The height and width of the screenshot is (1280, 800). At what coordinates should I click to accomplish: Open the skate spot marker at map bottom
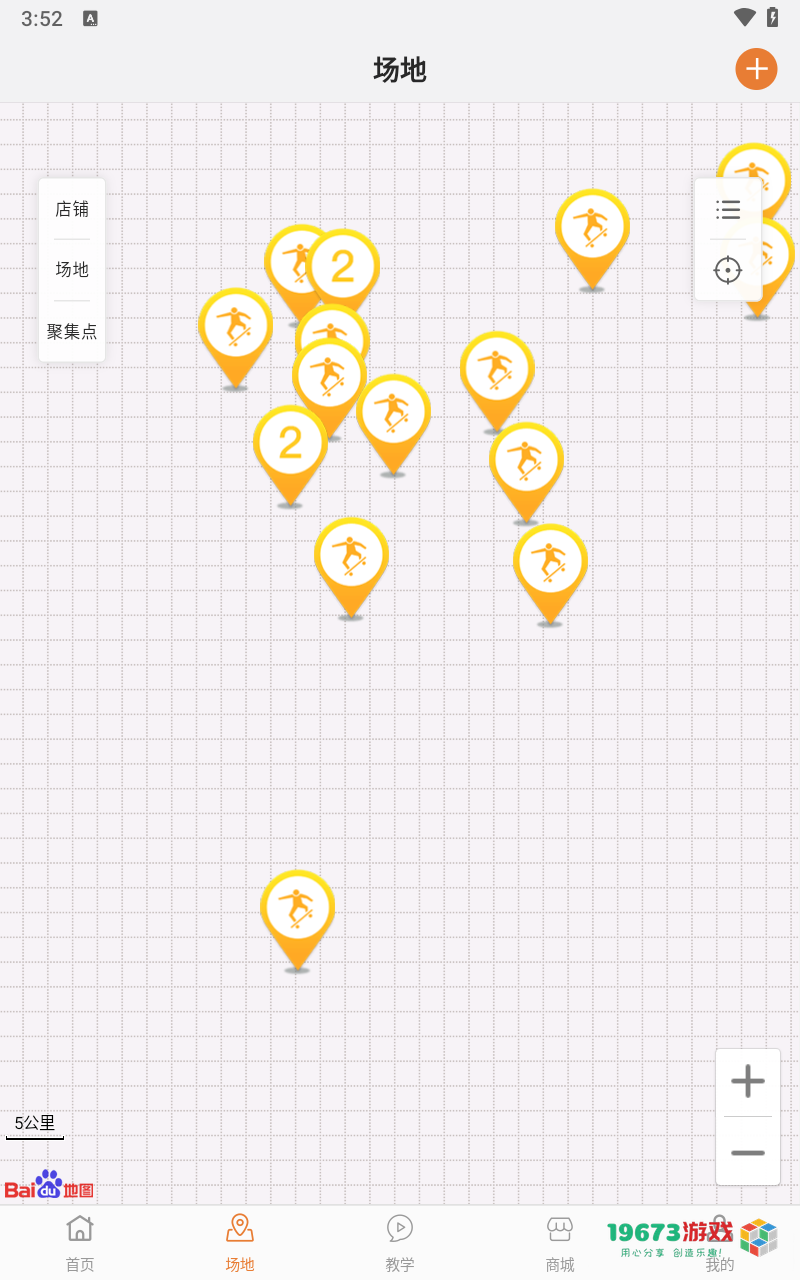pyautogui.click(x=297, y=910)
